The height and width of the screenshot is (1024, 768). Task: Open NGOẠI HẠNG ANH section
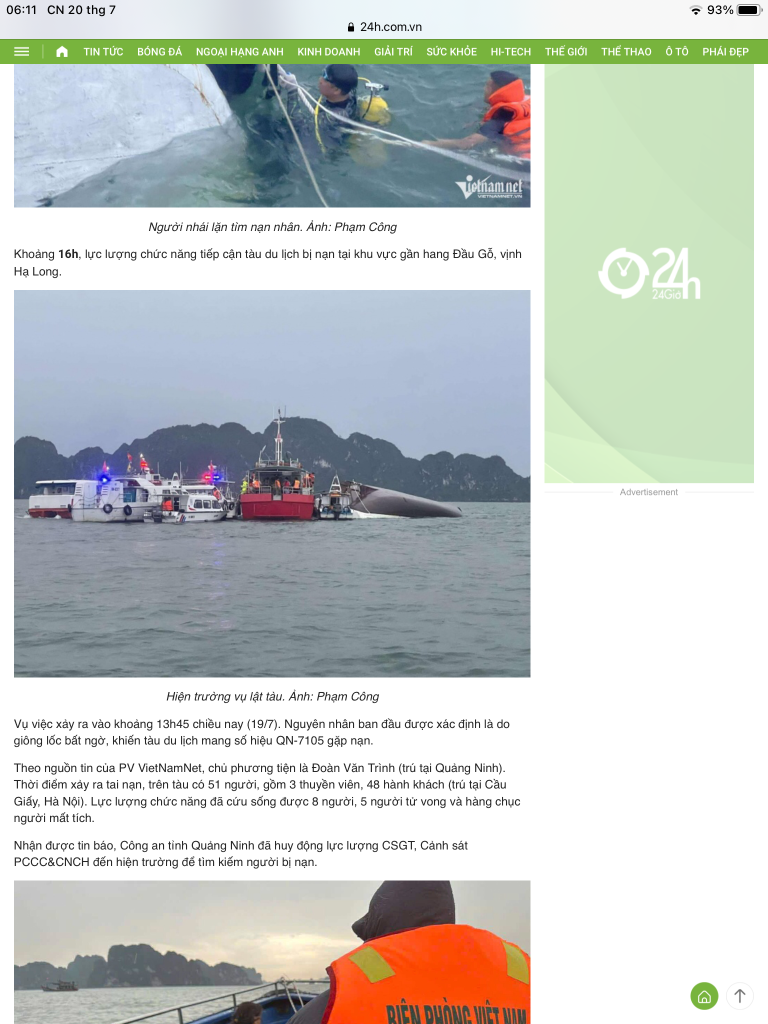point(240,52)
